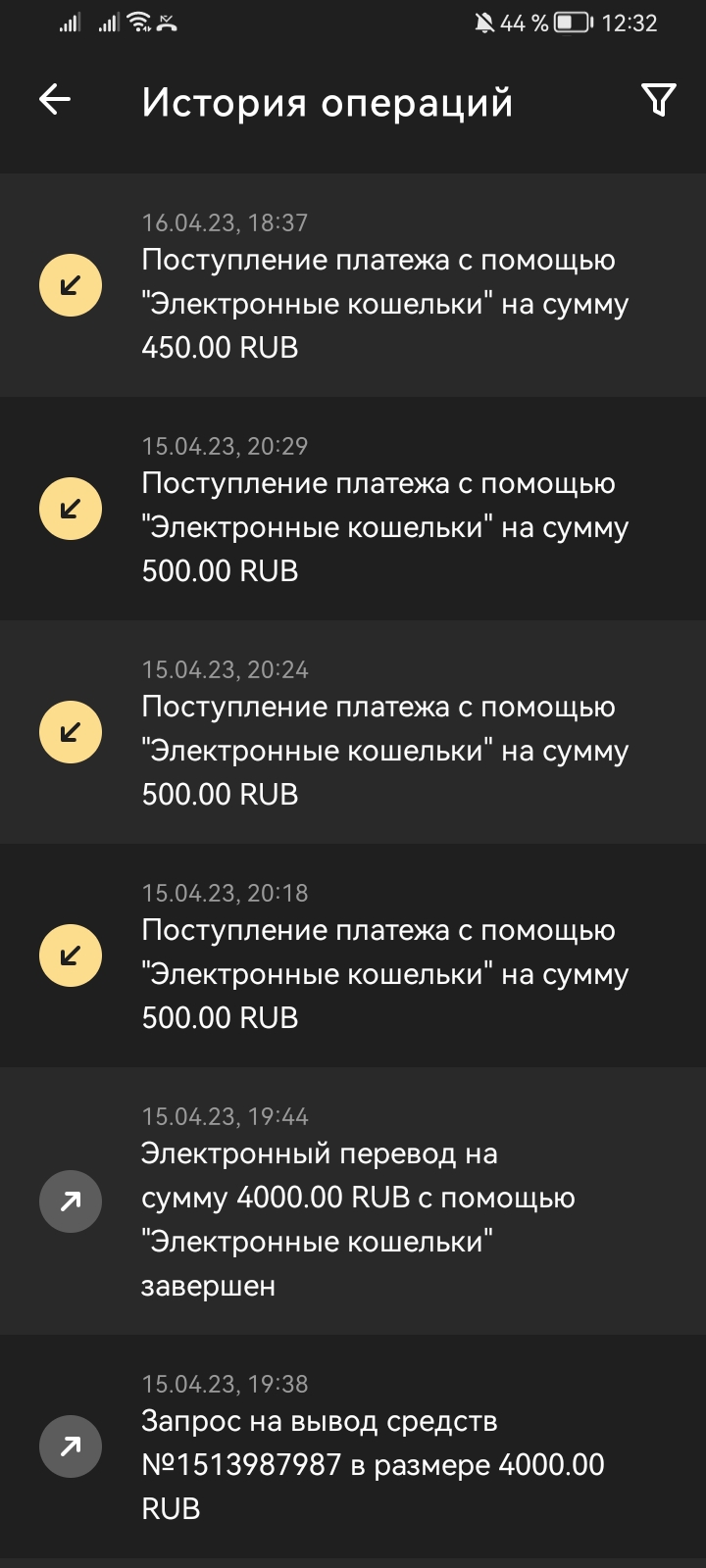Open the filter funnel icon

coord(659,98)
